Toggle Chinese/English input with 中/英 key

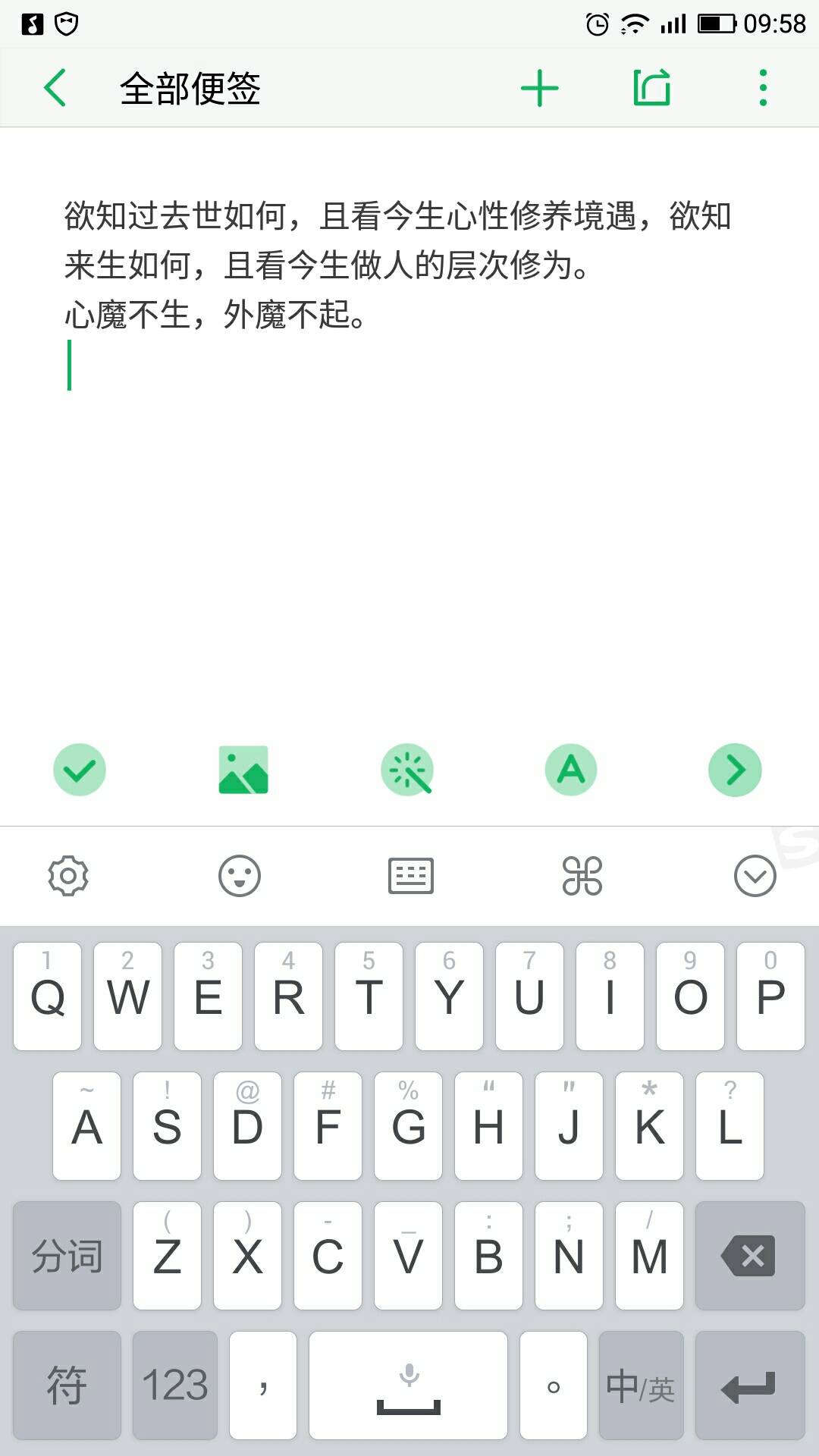pyautogui.click(x=641, y=1385)
